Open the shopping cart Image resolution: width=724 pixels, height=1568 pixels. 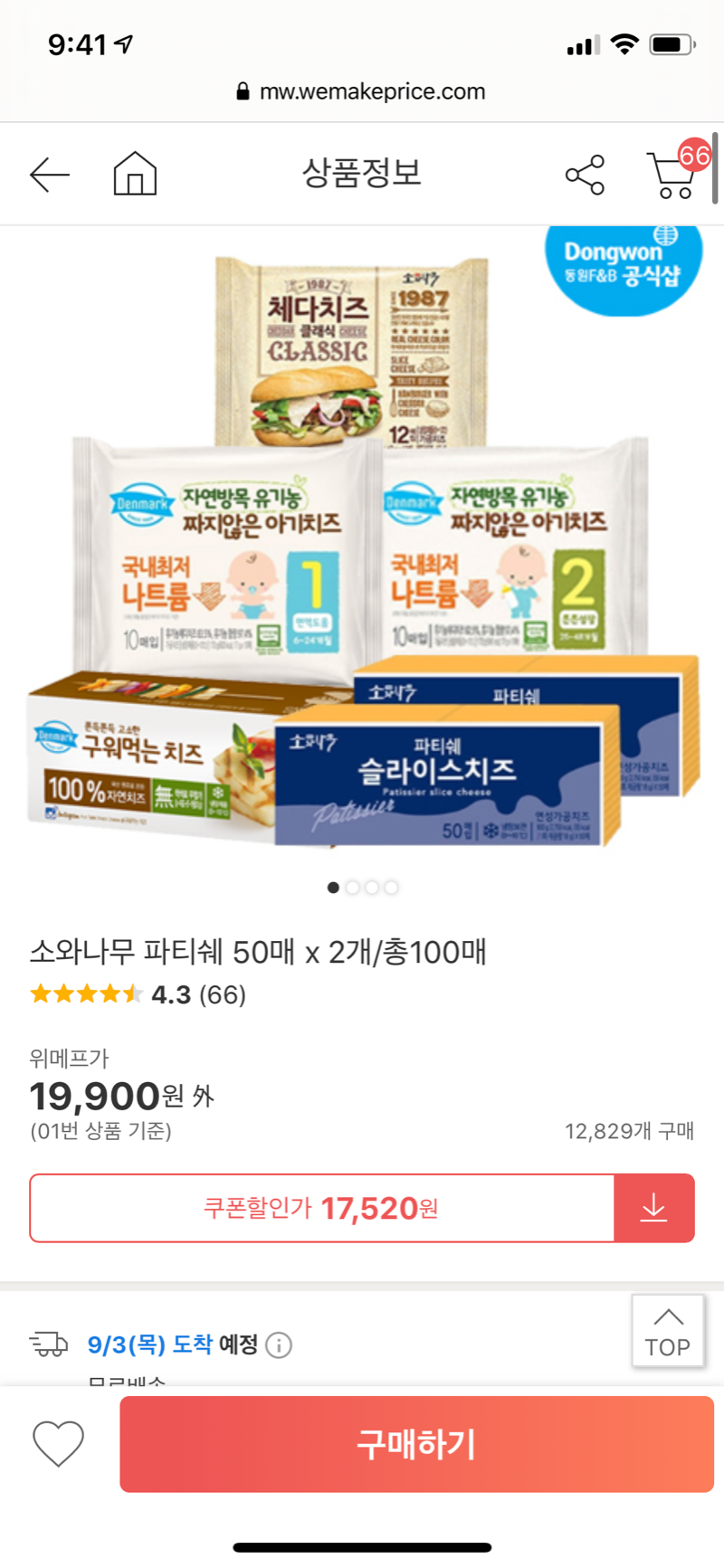(672, 174)
